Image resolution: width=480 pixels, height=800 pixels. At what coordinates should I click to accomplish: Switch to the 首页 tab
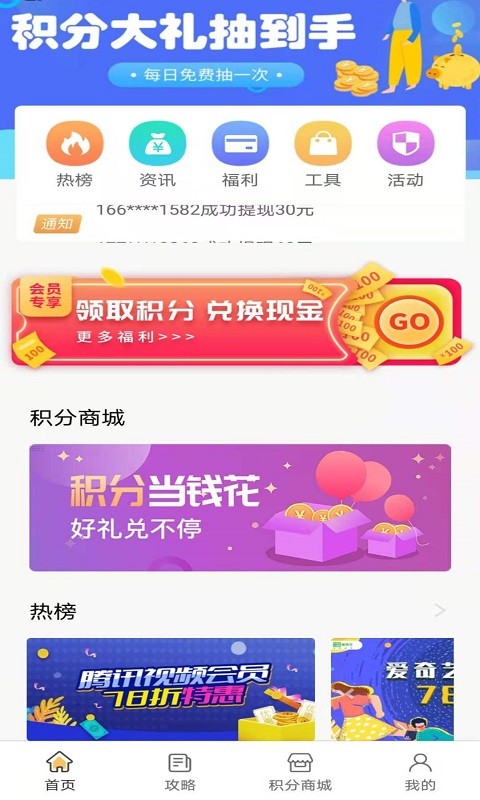60,771
